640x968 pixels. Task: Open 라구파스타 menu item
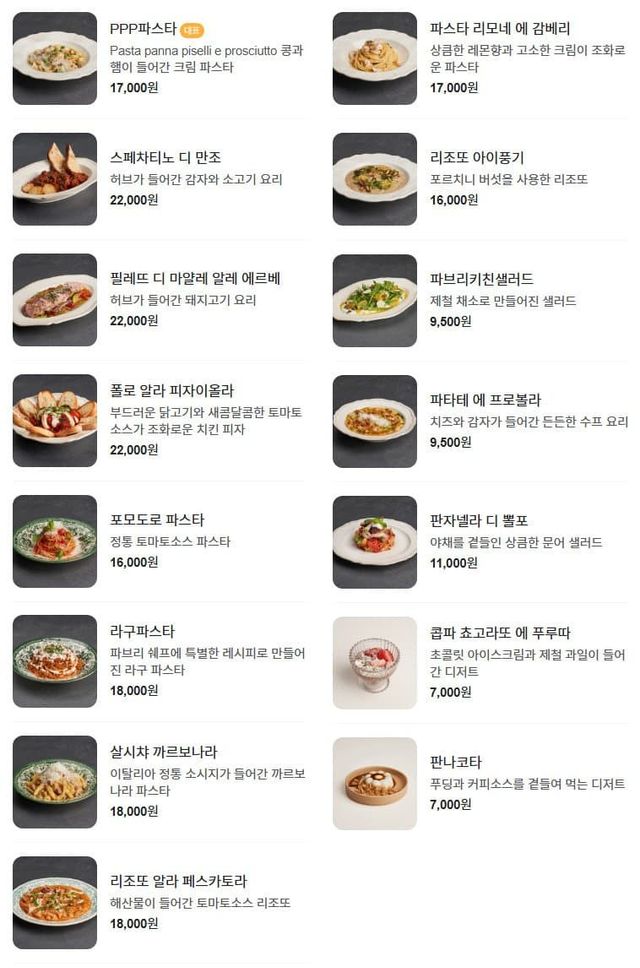tap(142, 631)
